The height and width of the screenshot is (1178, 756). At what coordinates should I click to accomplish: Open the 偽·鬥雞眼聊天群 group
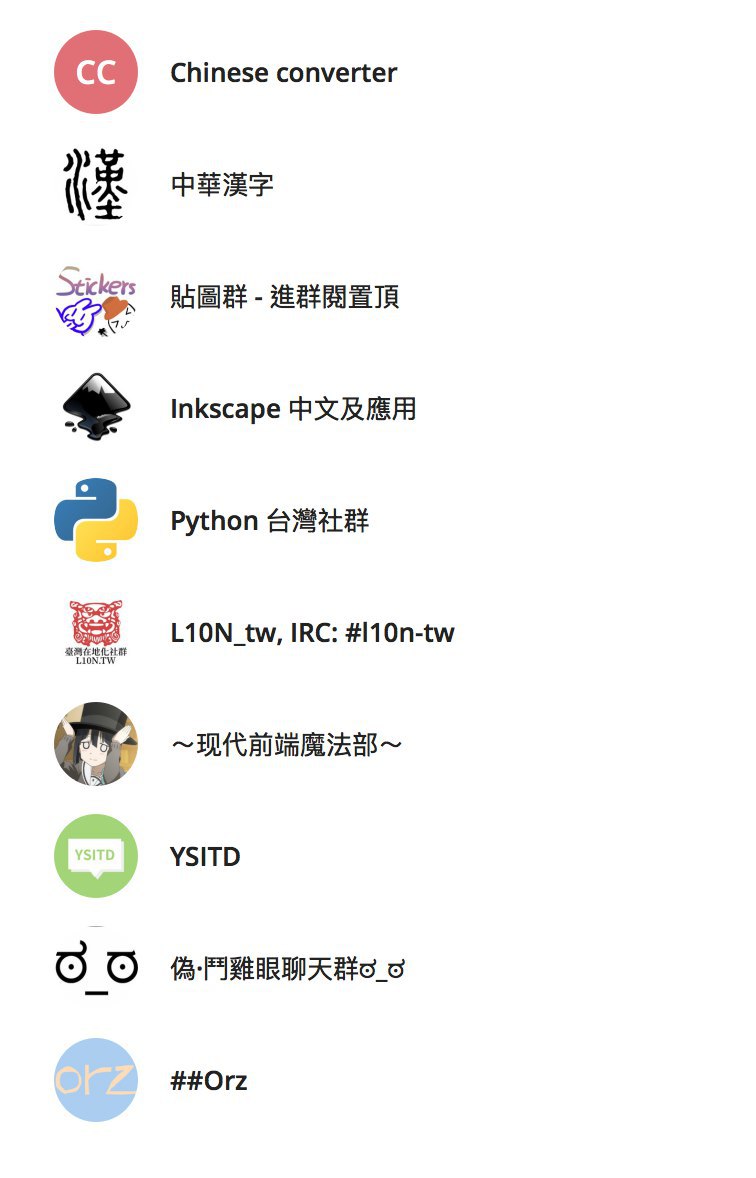pos(287,969)
